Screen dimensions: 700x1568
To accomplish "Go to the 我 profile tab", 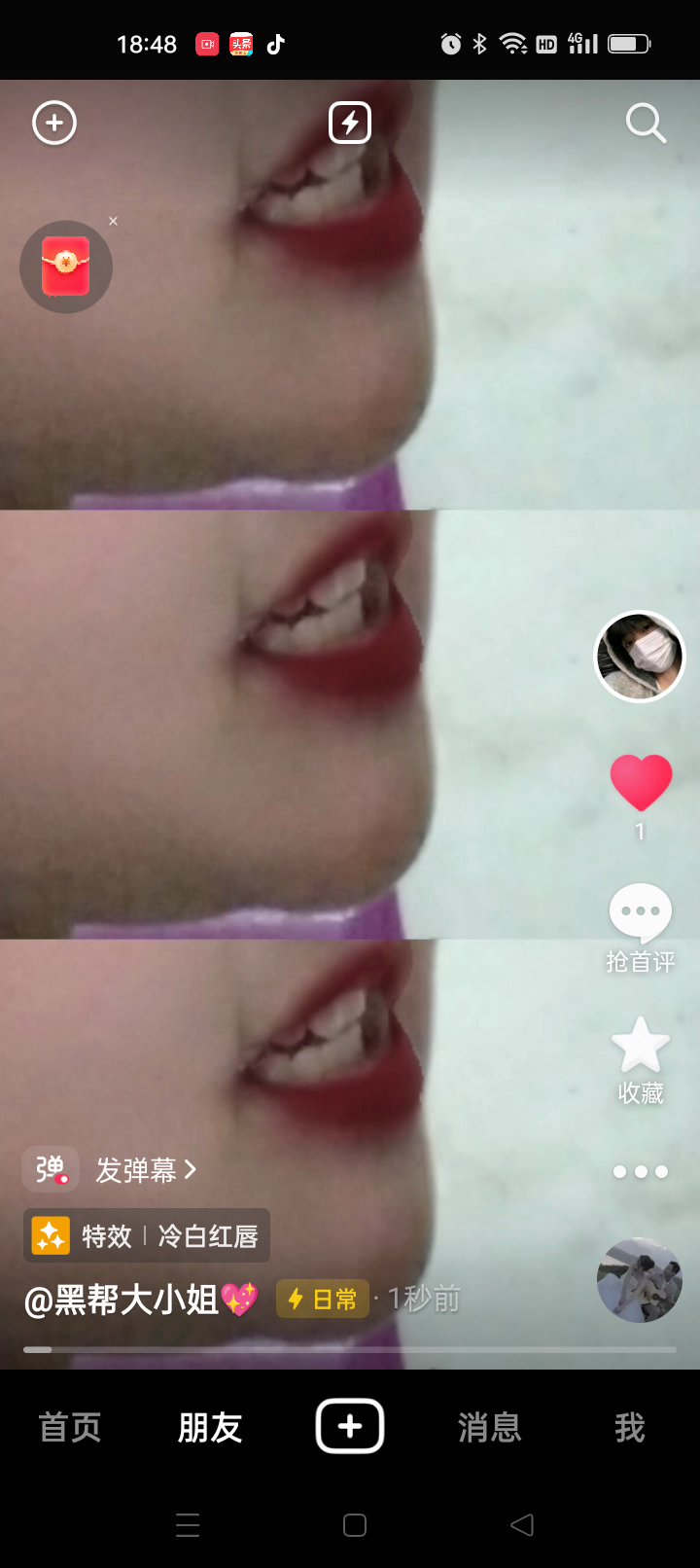I will click(629, 1428).
